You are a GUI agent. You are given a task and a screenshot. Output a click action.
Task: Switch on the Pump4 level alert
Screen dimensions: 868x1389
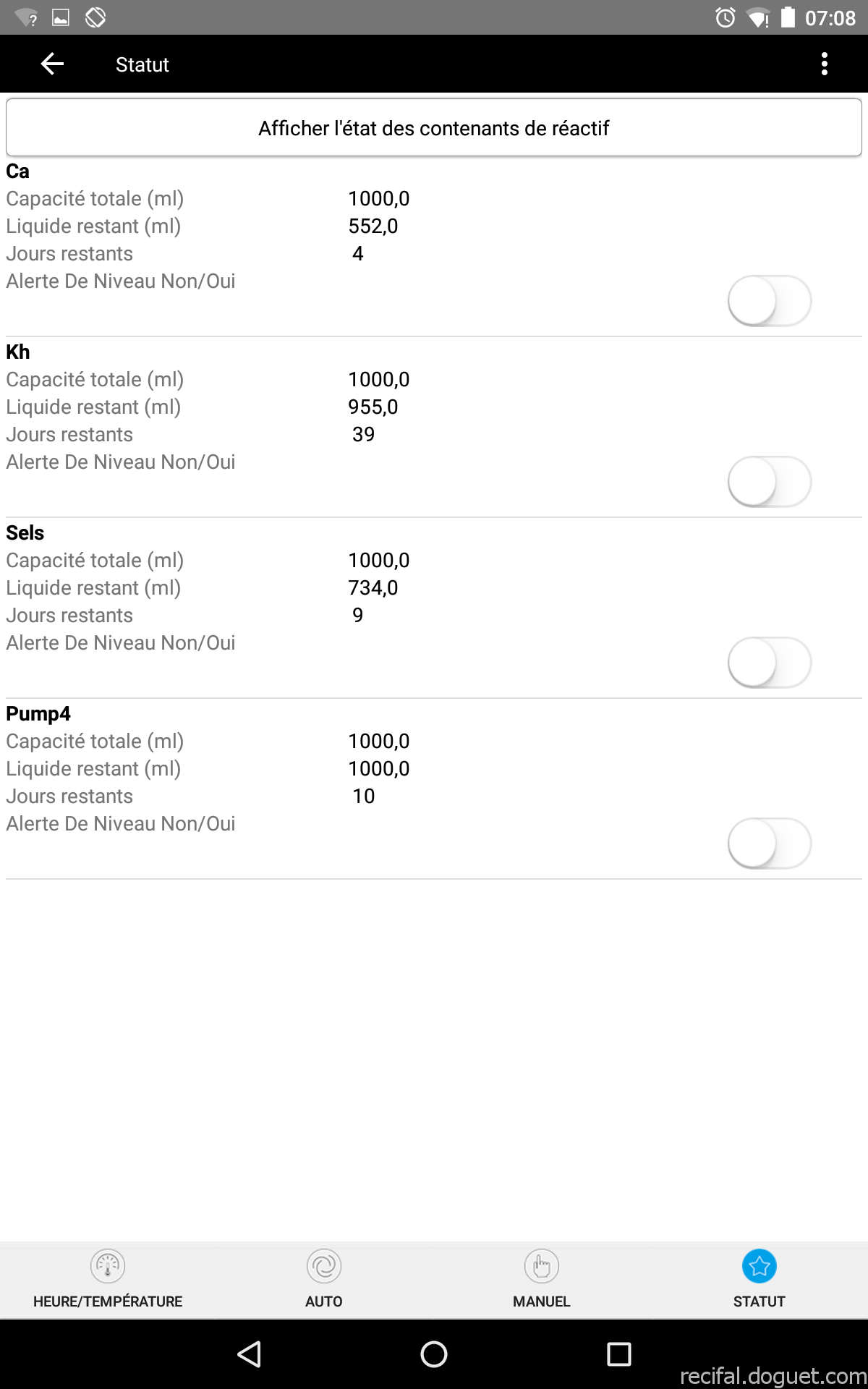(x=769, y=843)
